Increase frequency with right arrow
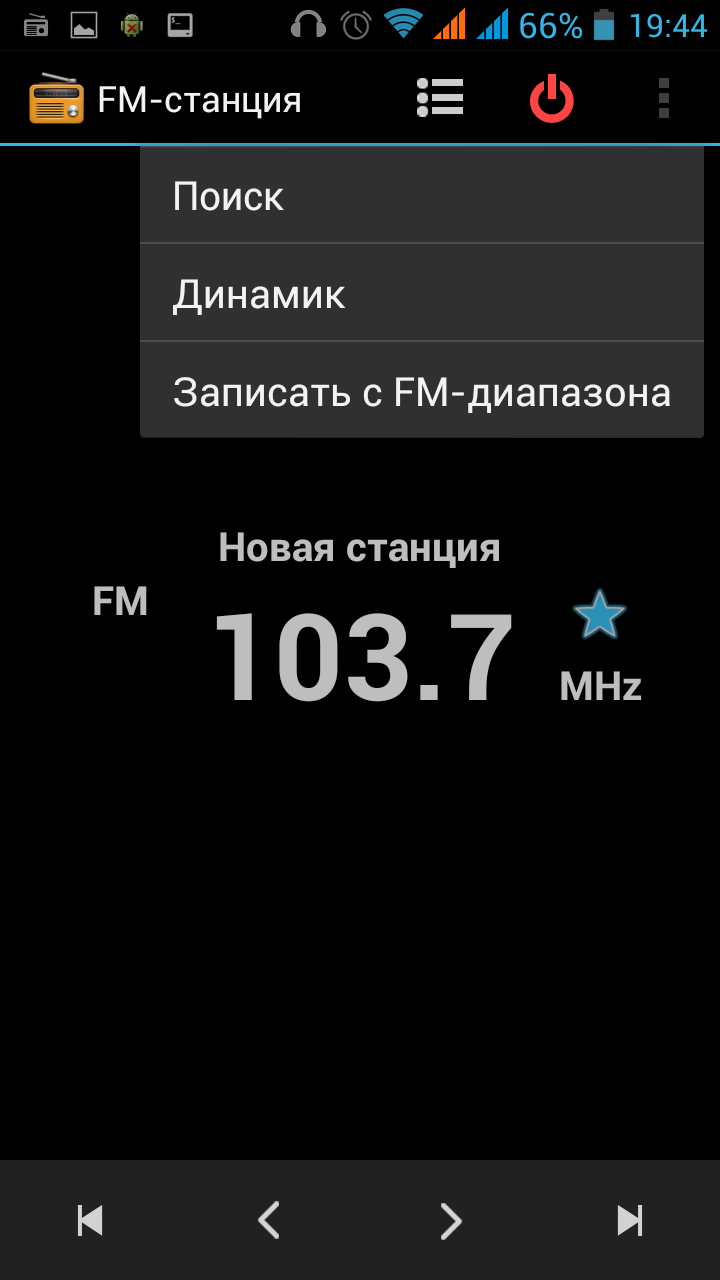Screen dimensions: 720x1280 pyautogui.click(x=451, y=1220)
